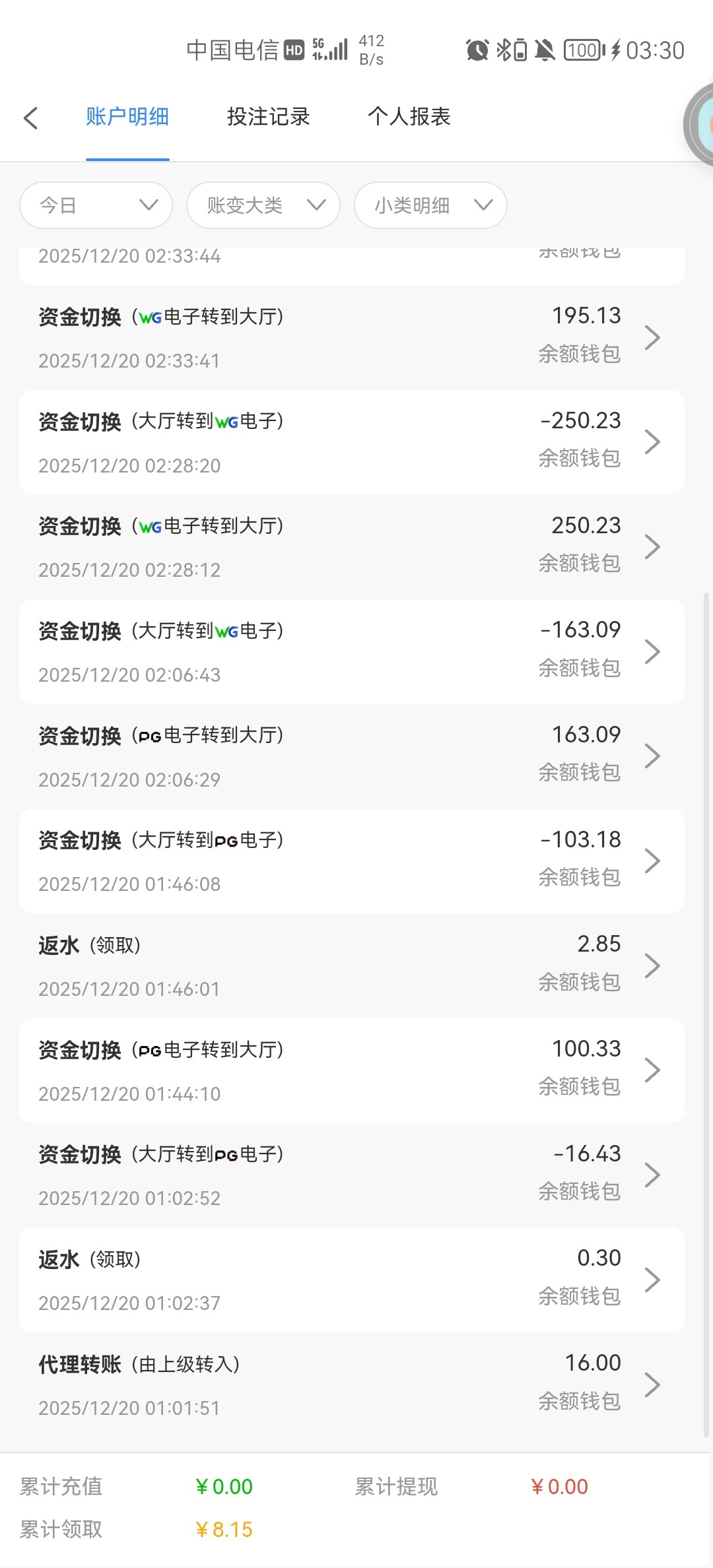Open the 250.23 record at 02:28:12
The width and height of the screenshot is (713, 1568).
pos(351,546)
